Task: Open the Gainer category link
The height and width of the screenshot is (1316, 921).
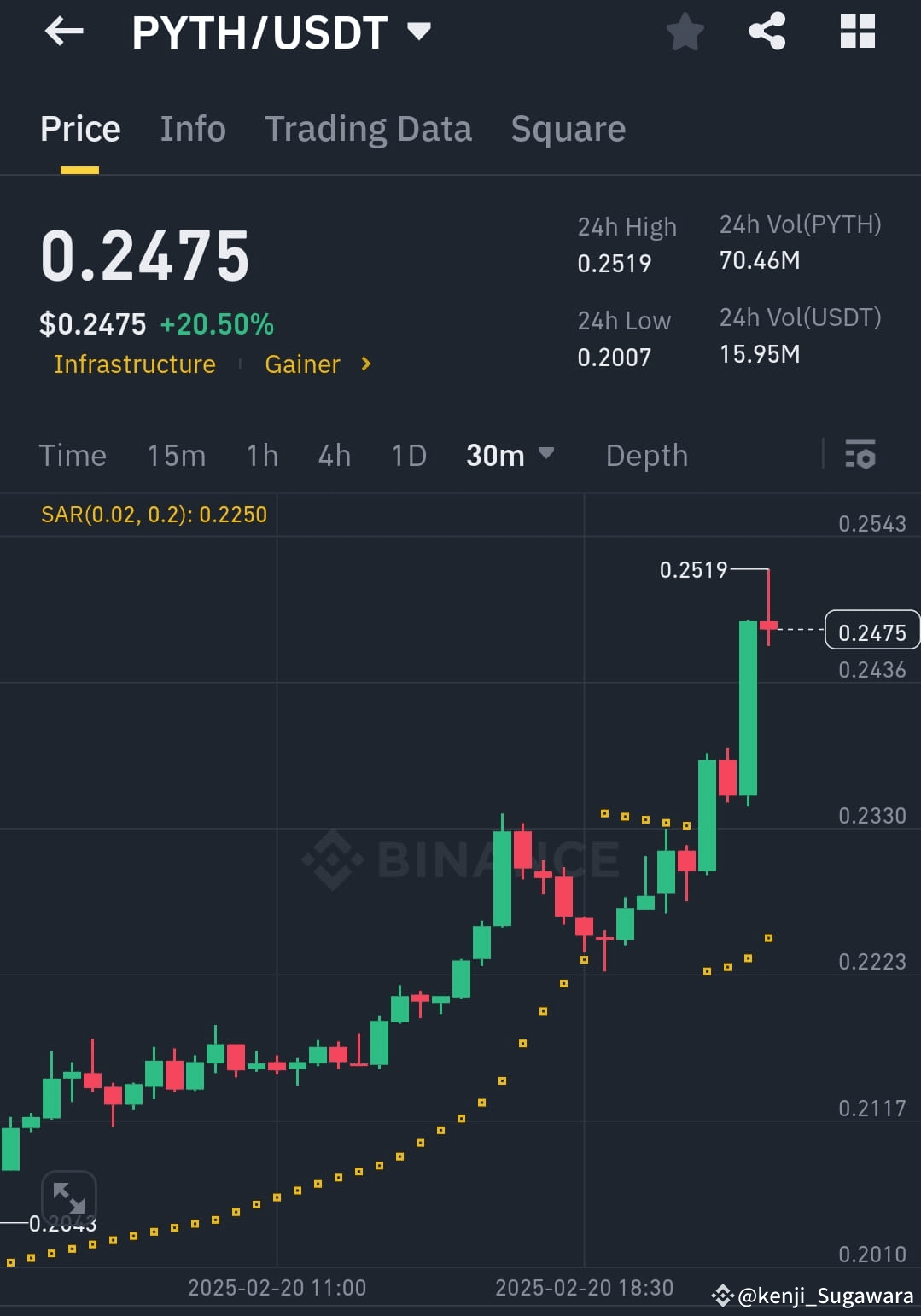Action: point(303,364)
